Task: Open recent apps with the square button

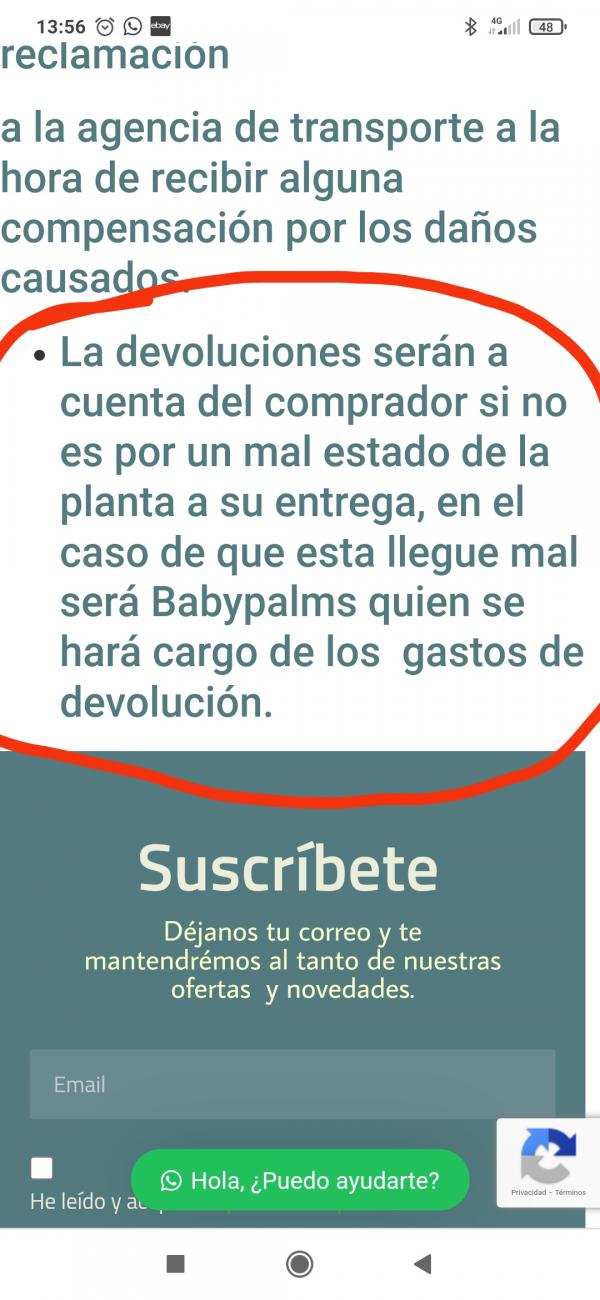Action: click(x=175, y=1264)
